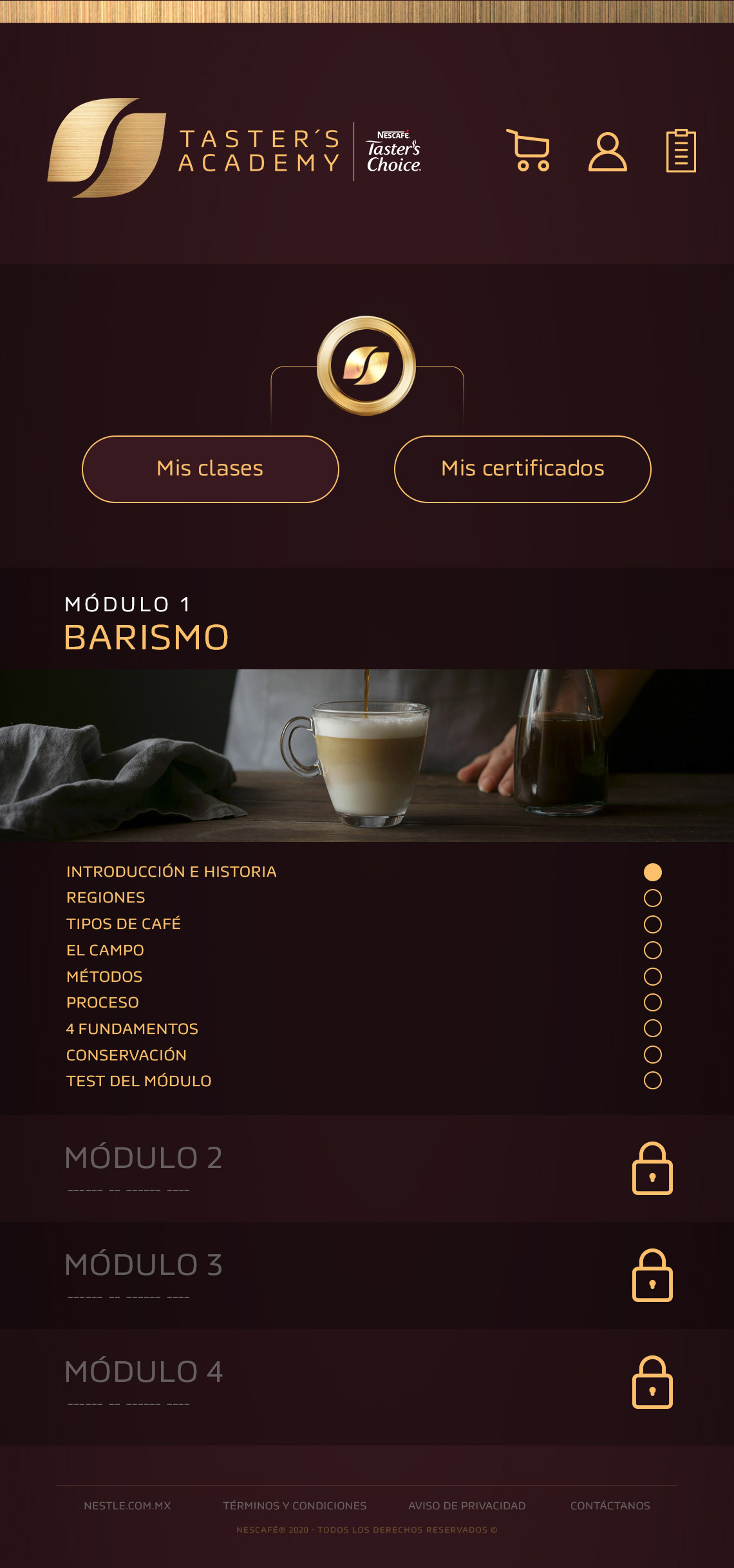The image size is (734, 1568).
Task: Visit the NESTLE.COM.MX link
Action: (x=127, y=1506)
